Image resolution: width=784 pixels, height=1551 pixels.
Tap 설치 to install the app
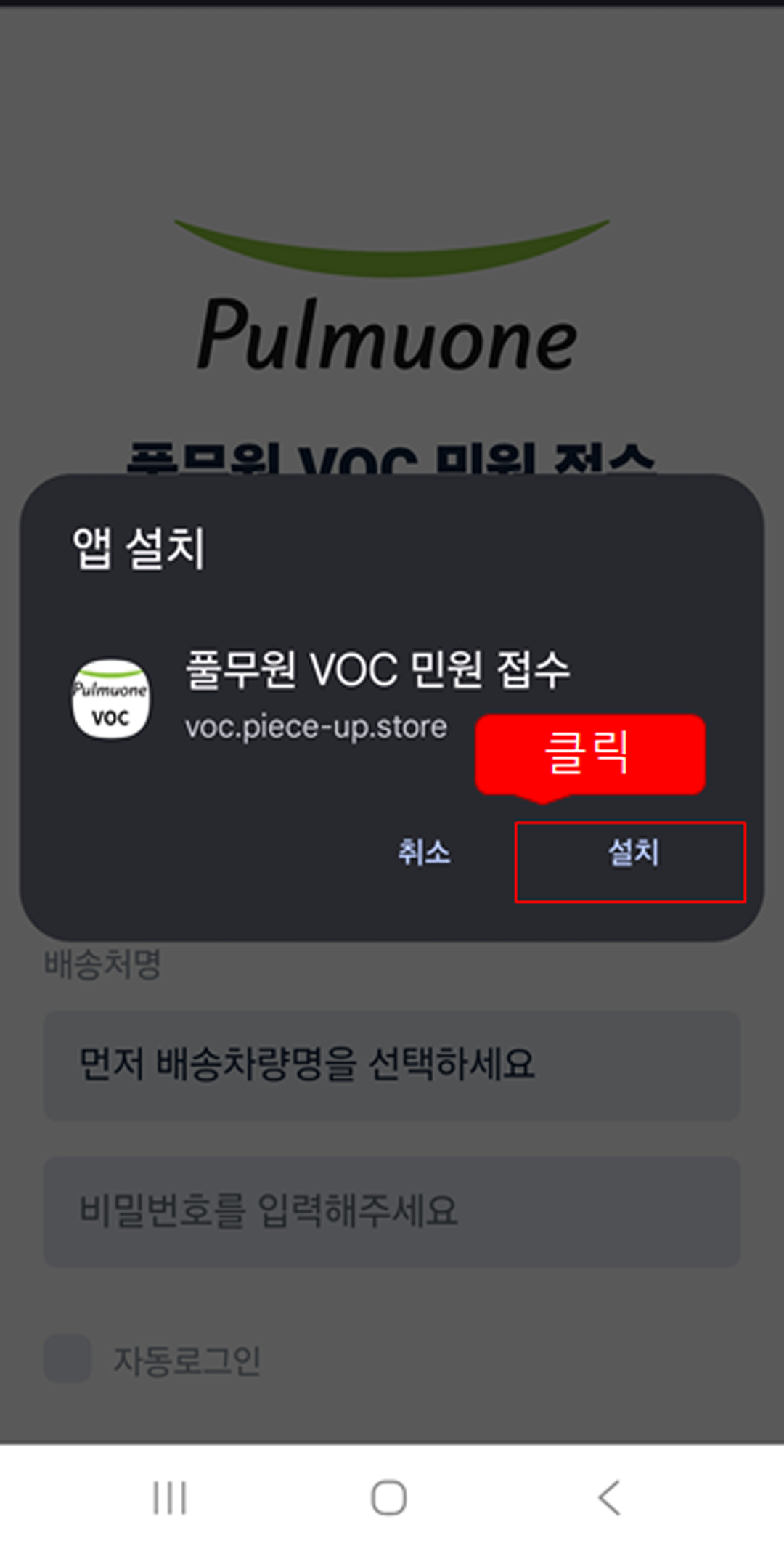coord(632,853)
